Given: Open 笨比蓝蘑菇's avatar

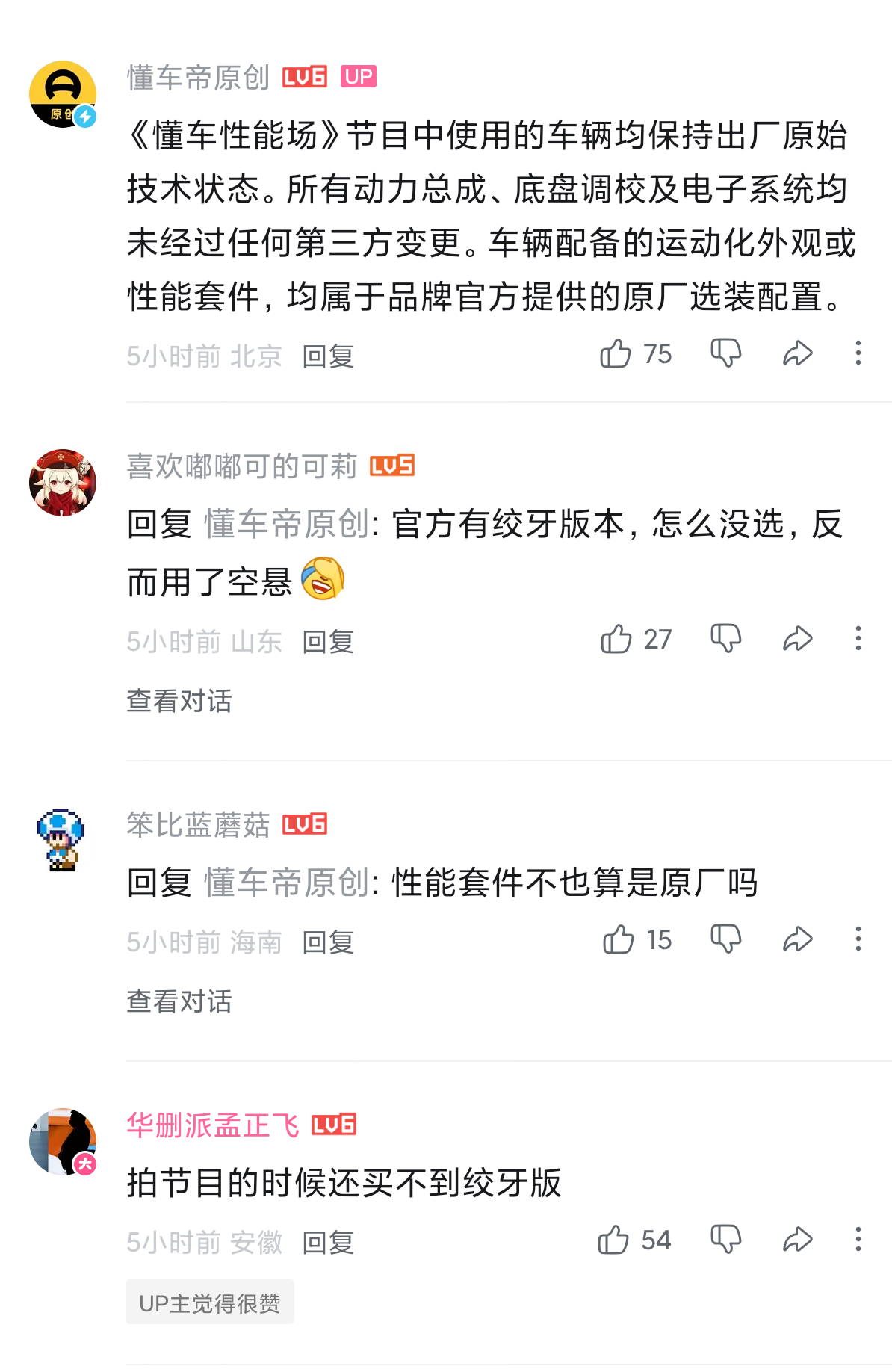Looking at the screenshot, I should [x=61, y=840].
